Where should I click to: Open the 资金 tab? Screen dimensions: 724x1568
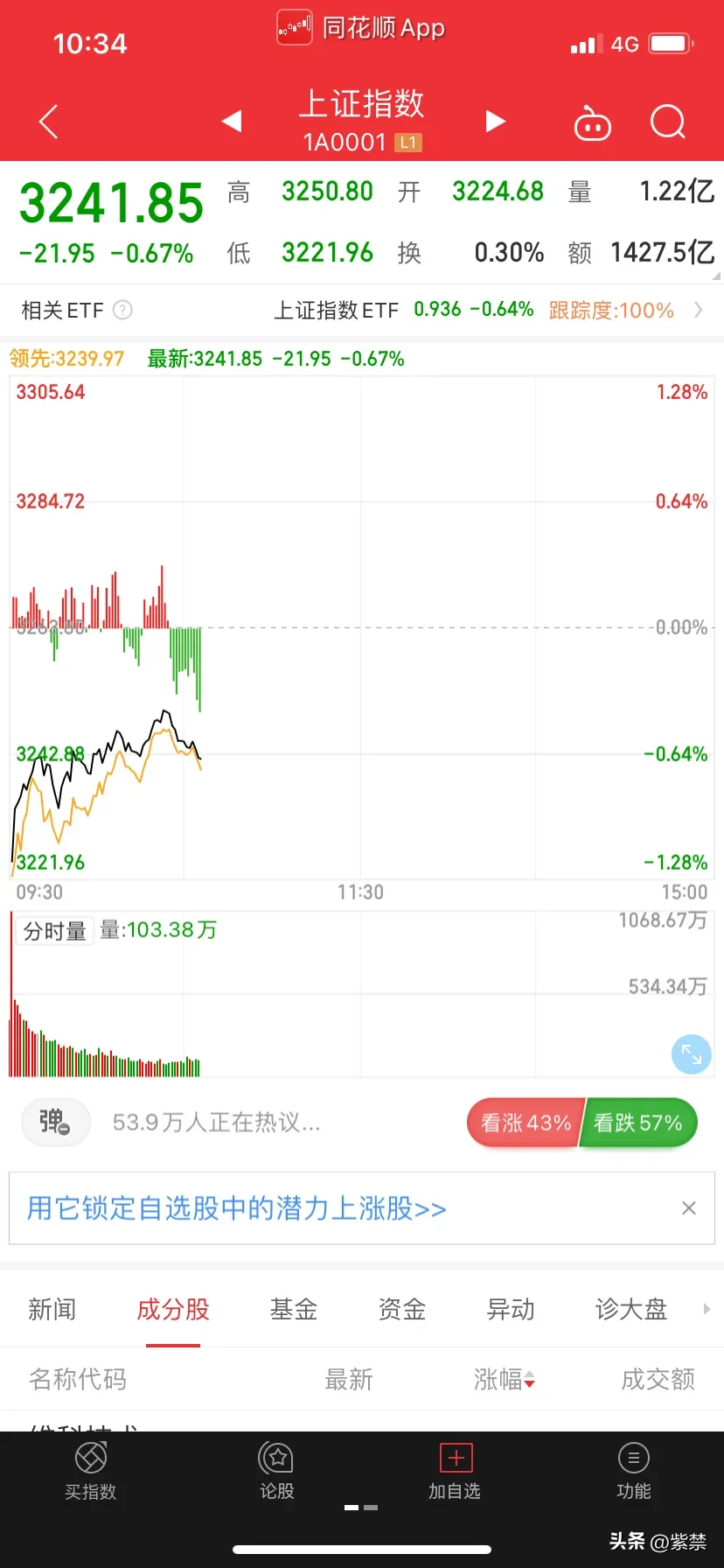400,1310
